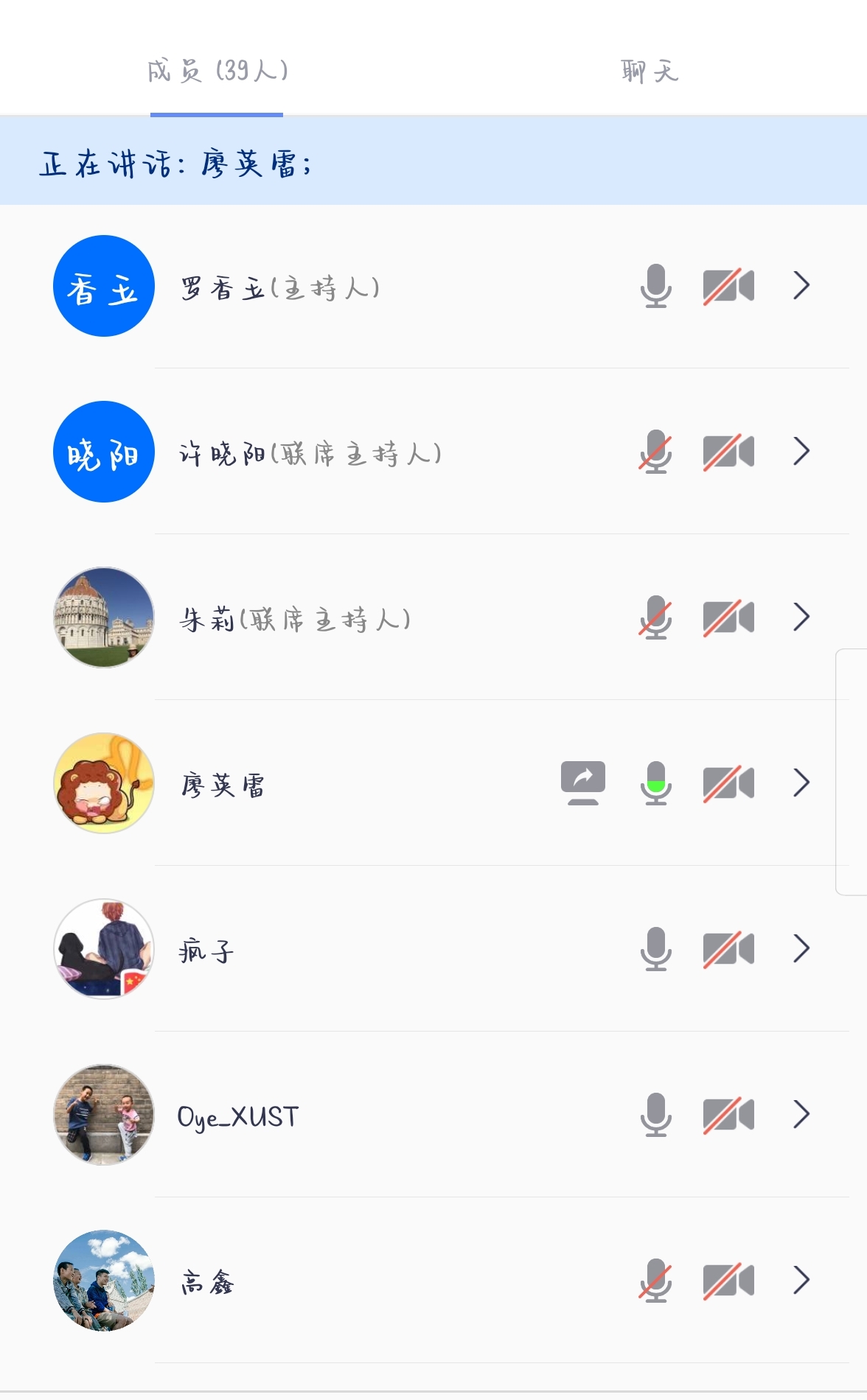Open the chevron next to 廖英雷
The image size is (867, 1400).
[801, 783]
